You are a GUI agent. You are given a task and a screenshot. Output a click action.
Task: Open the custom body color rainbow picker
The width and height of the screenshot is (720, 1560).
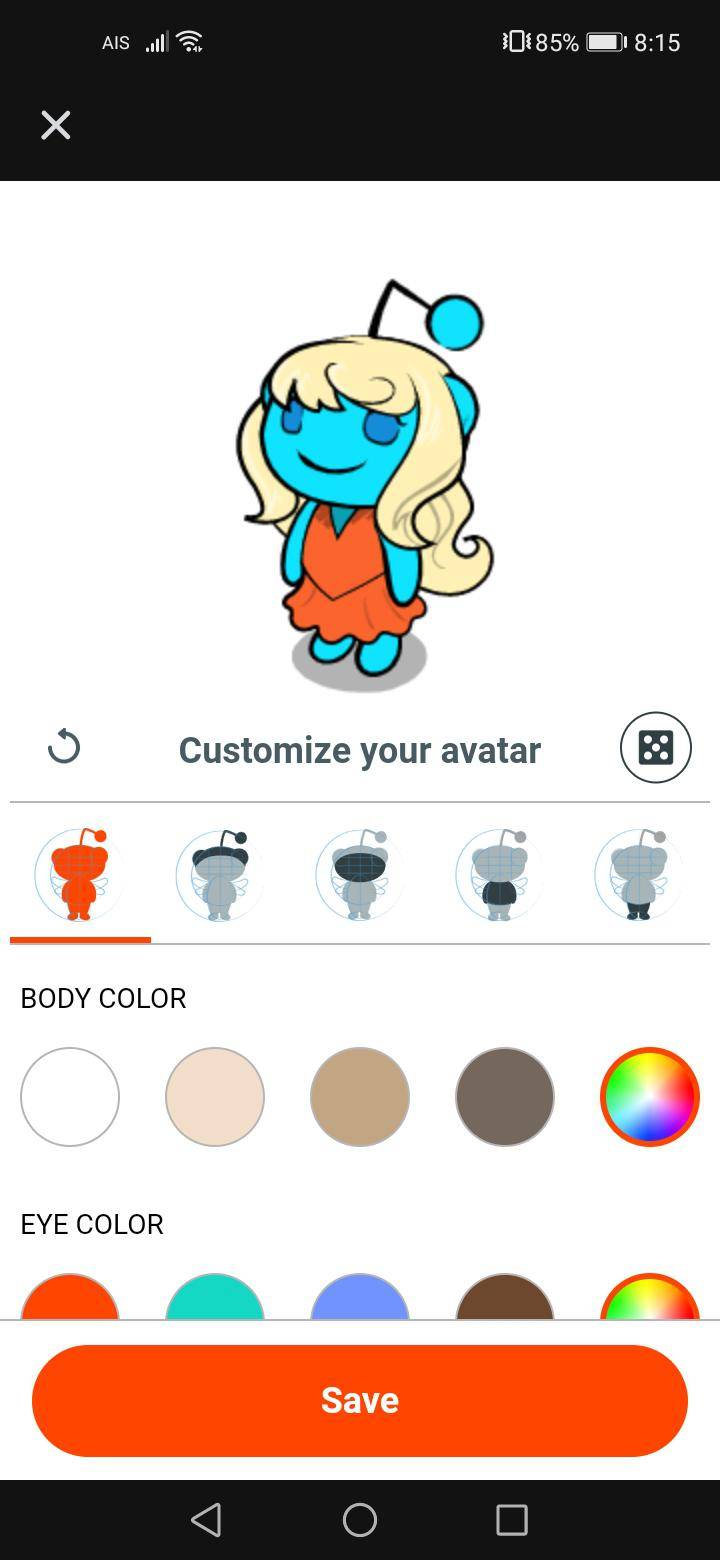click(649, 1097)
